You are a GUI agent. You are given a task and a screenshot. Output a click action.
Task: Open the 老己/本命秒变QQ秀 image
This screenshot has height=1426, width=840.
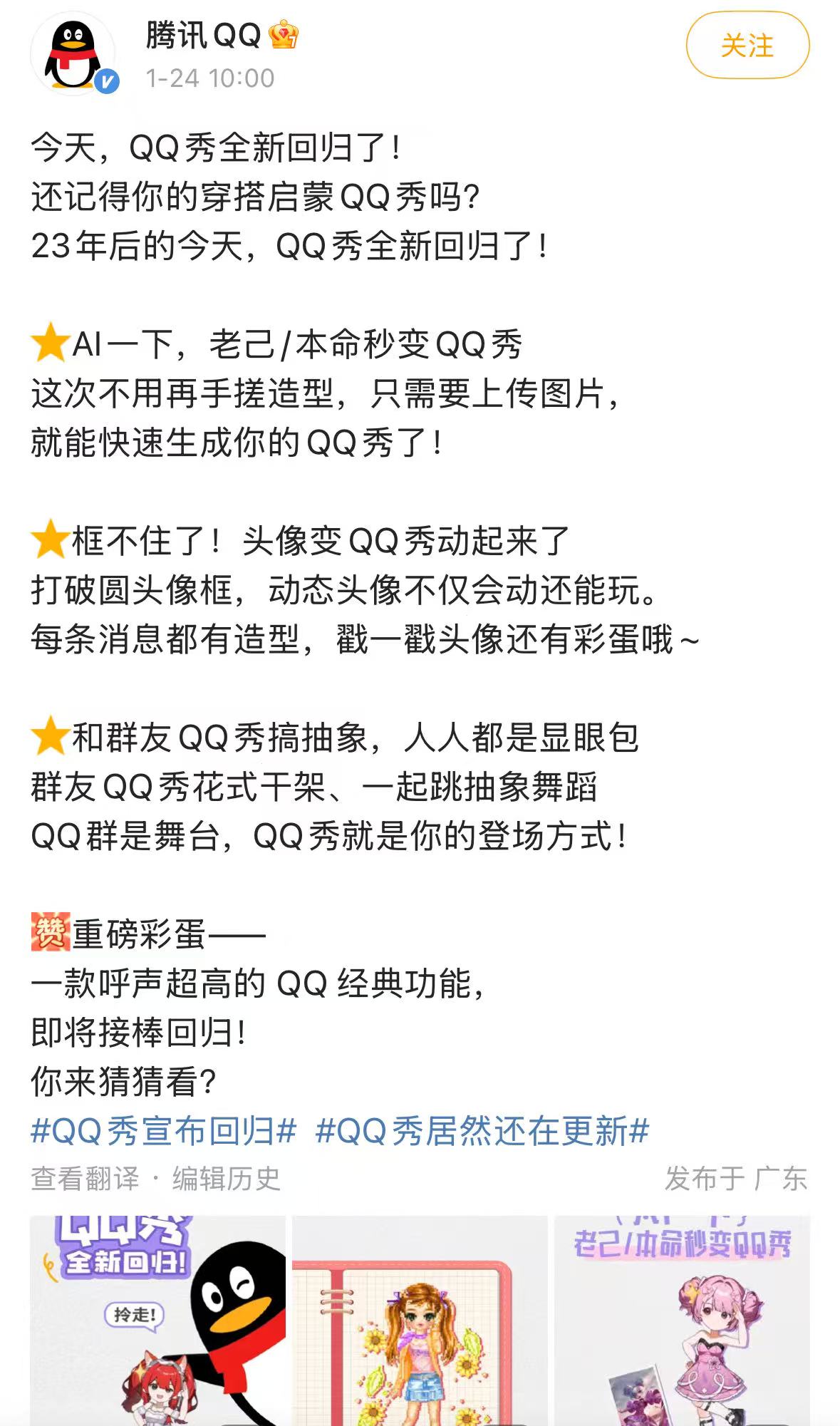682,1321
